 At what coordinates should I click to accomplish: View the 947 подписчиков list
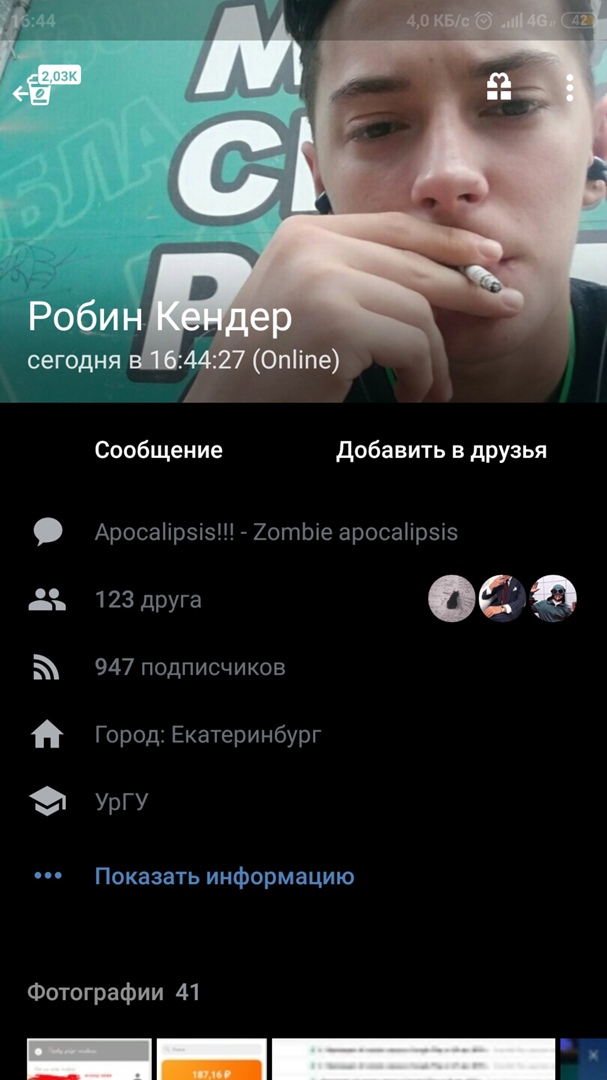tap(189, 667)
